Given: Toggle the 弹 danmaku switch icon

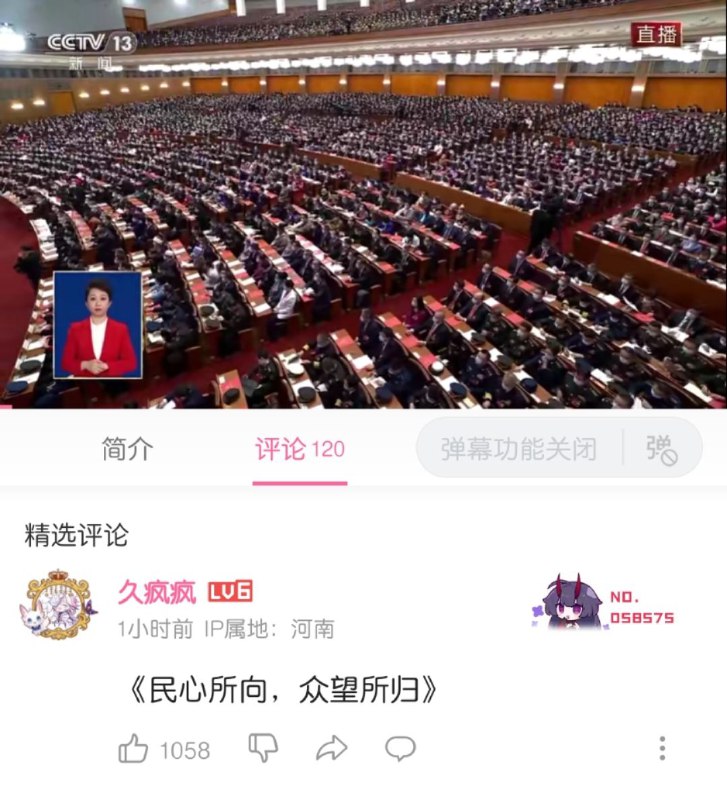Looking at the screenshot, I should coord(661,448).
